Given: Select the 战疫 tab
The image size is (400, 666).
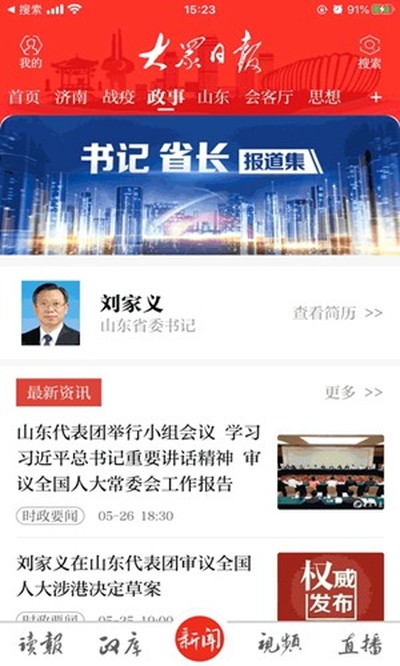Looking at the screenshot, I should [x=118, y=97].
